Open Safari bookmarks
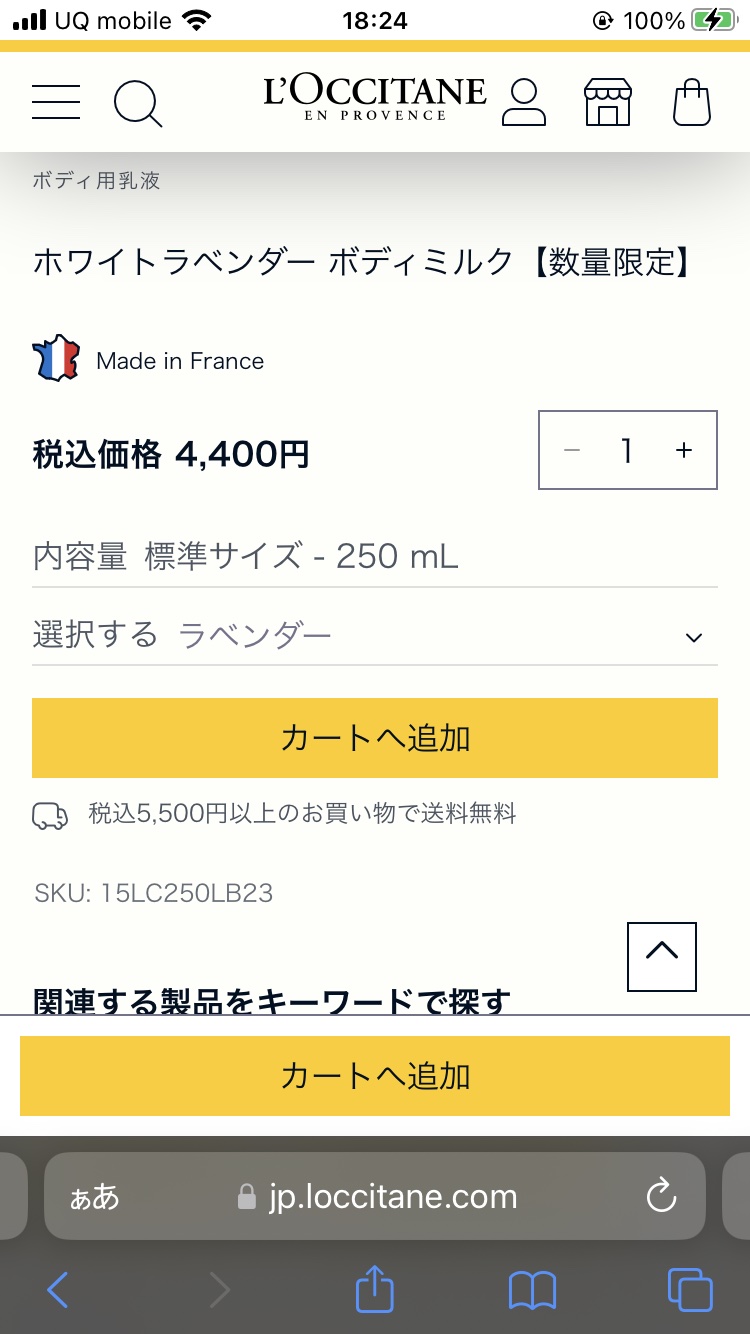The height and width of the screenshot is (1334, 750). coord(532,1290)
